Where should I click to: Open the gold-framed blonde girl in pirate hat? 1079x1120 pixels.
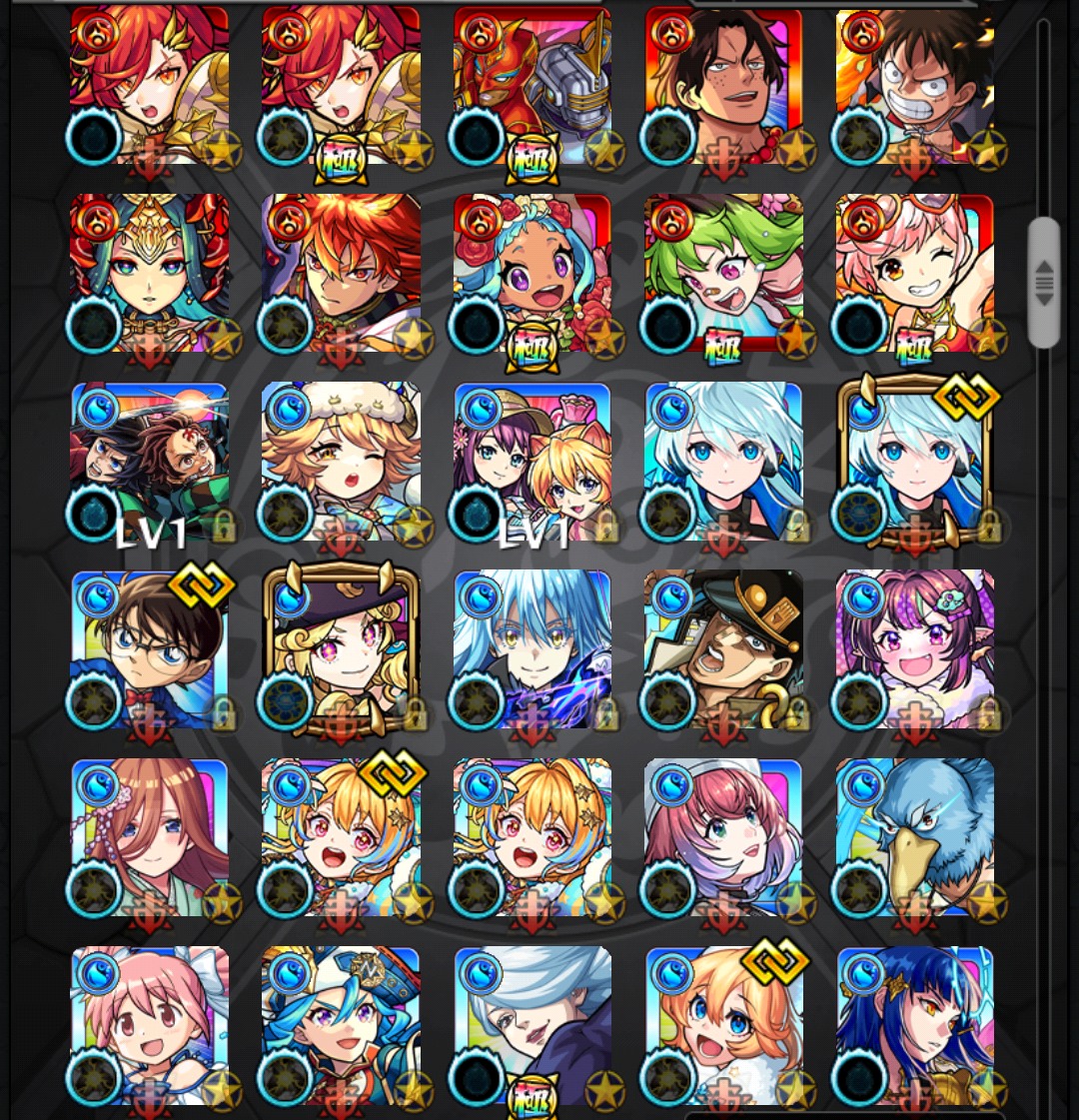(x=341, y=647)
